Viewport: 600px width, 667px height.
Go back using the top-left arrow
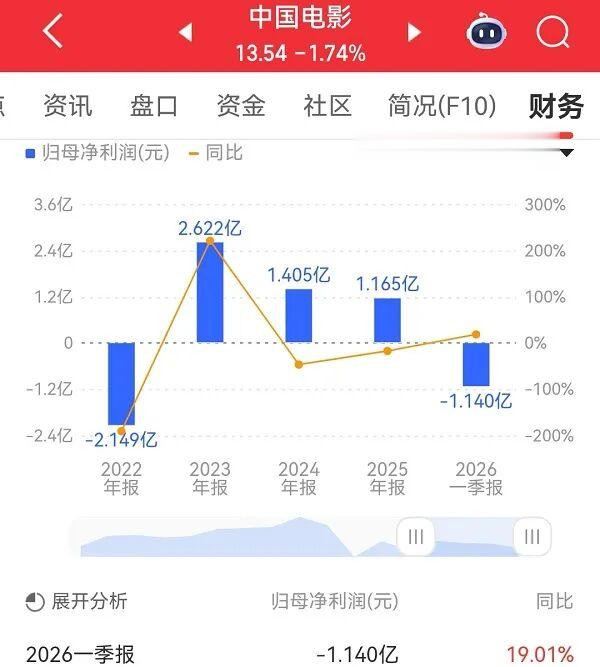click(53, 31)
